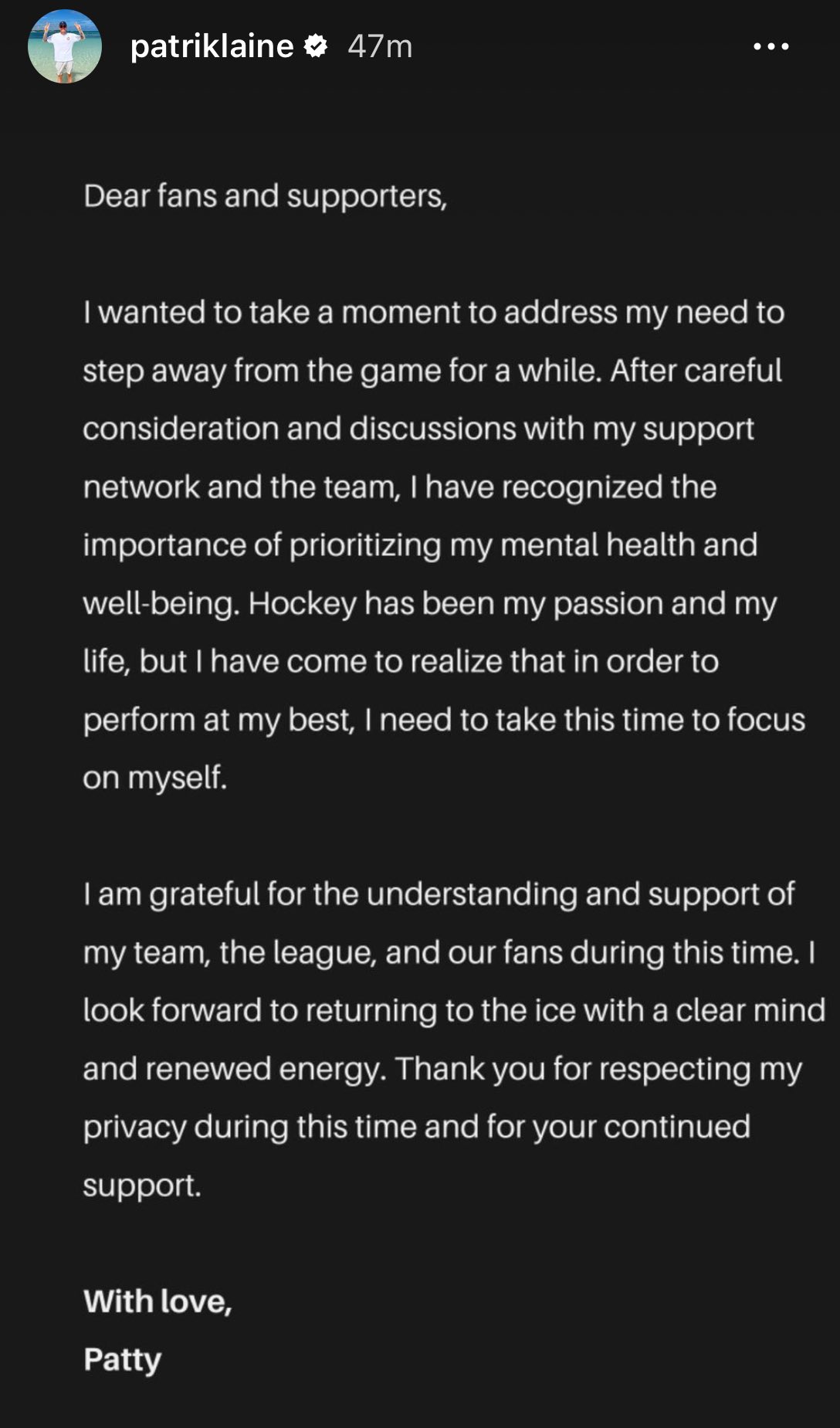
Task: Open the story's three-dot options menu
Action: 771,46
